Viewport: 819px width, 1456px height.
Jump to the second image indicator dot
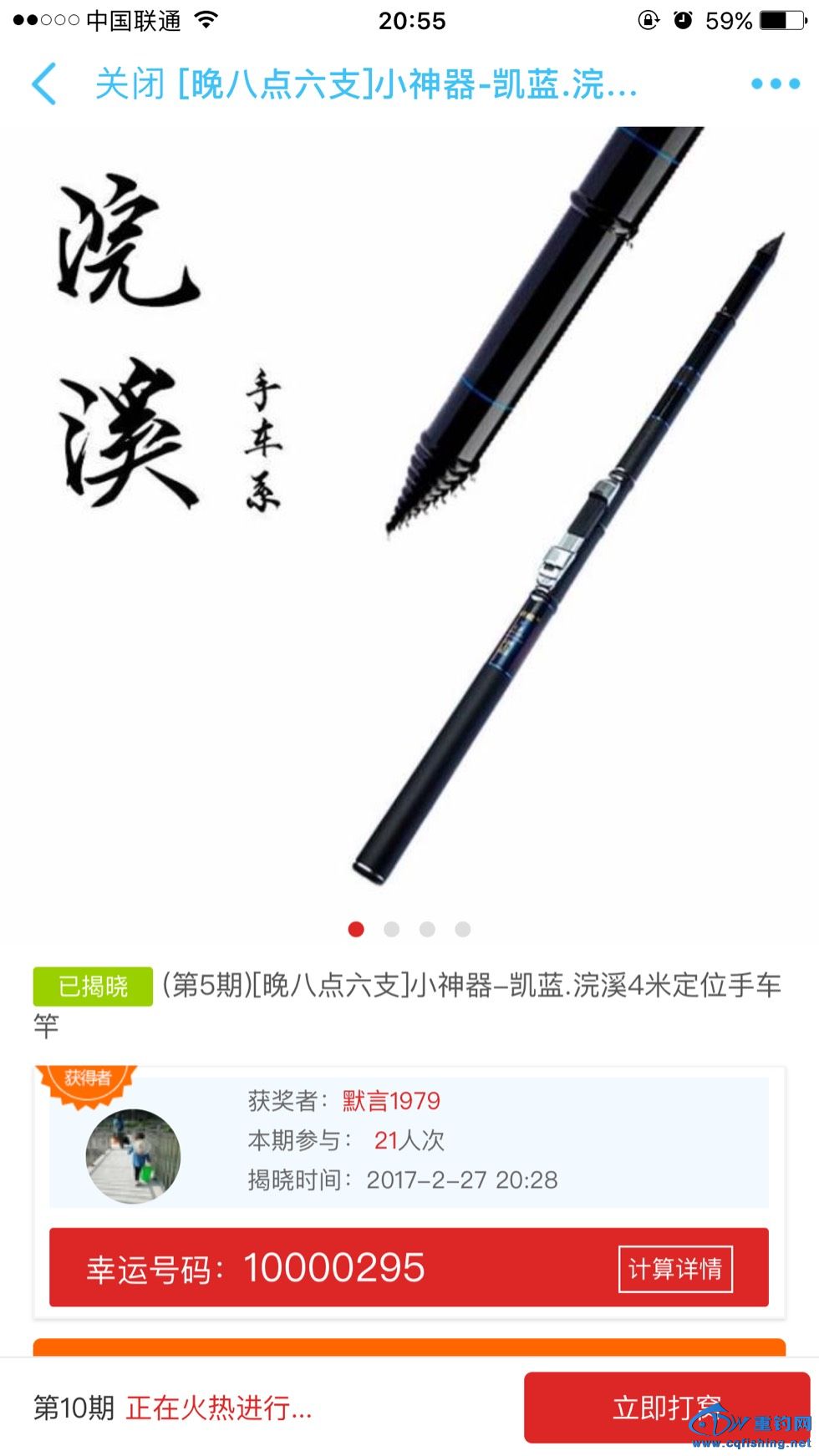click(391, 929)
